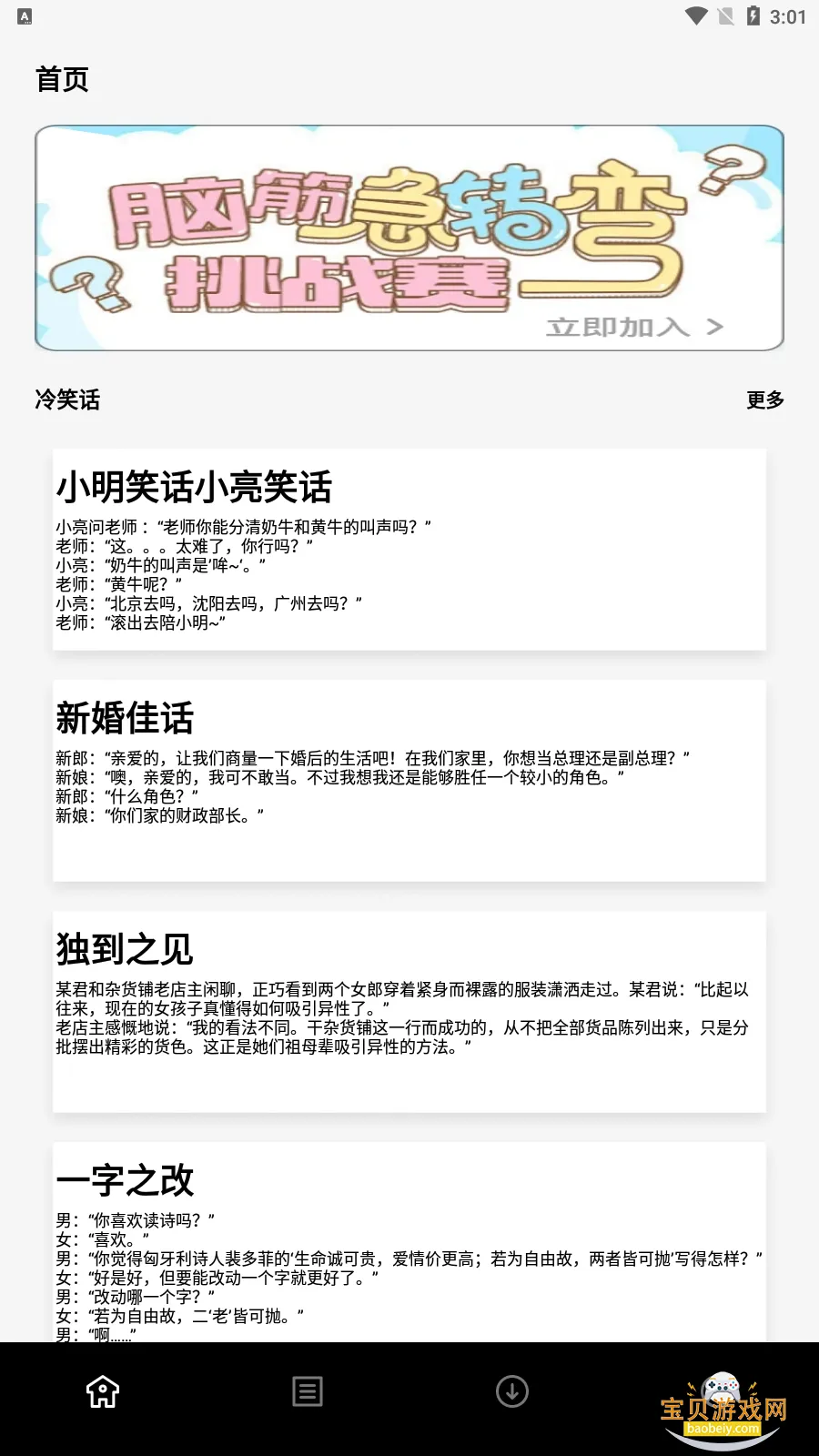Image resolution: width=819 pixels, height=1456 pixels.
Task: Open the 新婚佳话 joke card
Action: 409,781
